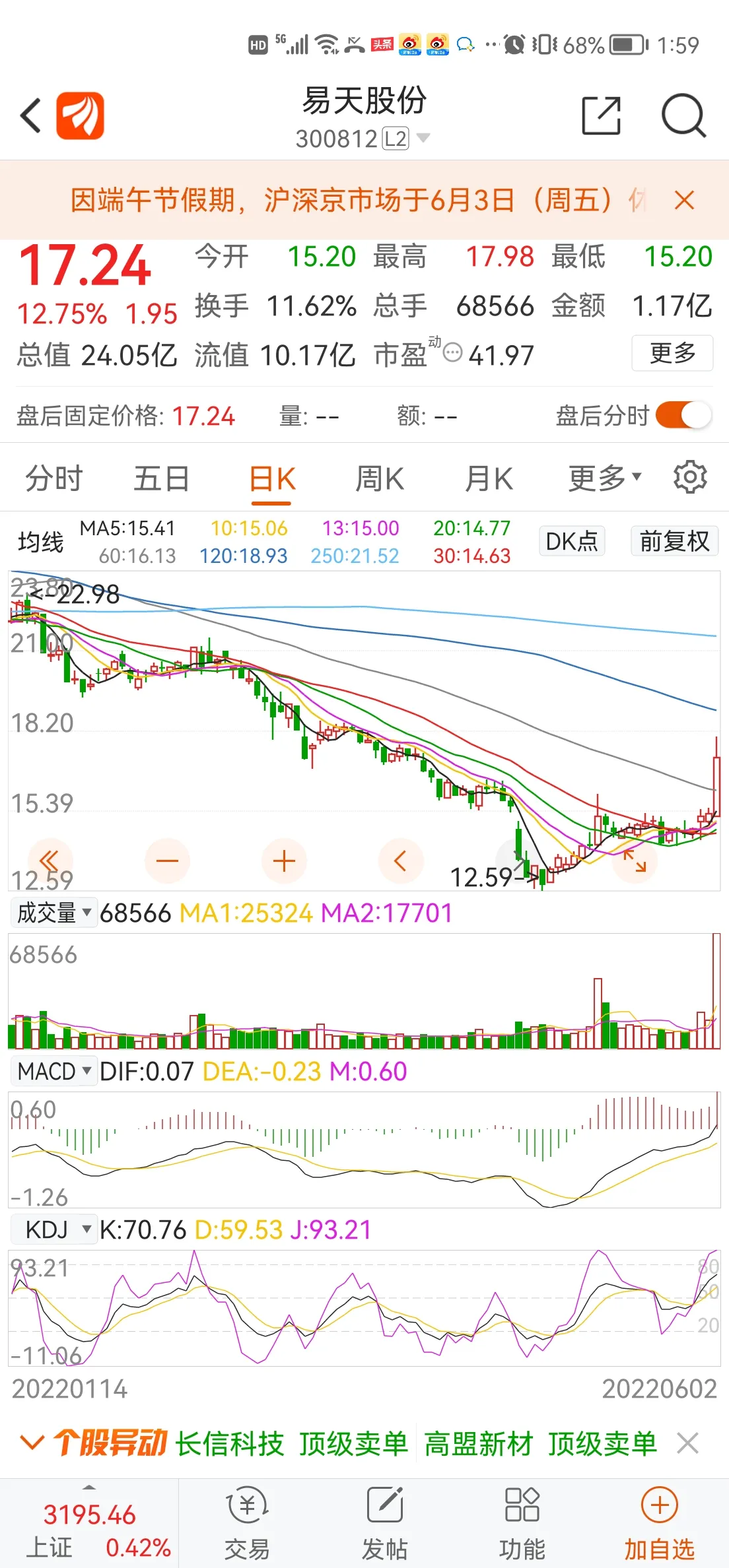729x1568 pixels.
Task: Add this stock via 加自选
Action: (x=659, y=1522)
